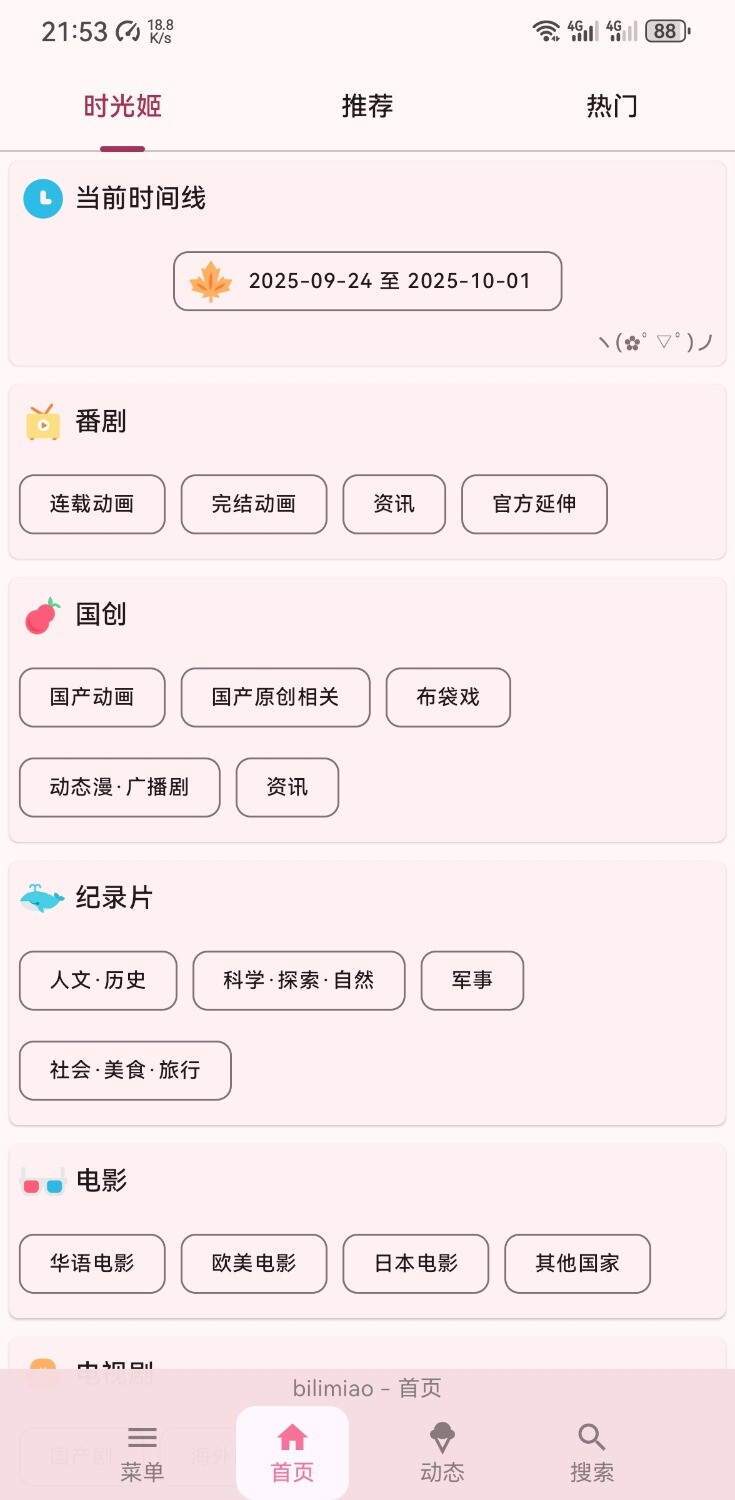
Task: Open the 国产动画 category
Action: 92,697
